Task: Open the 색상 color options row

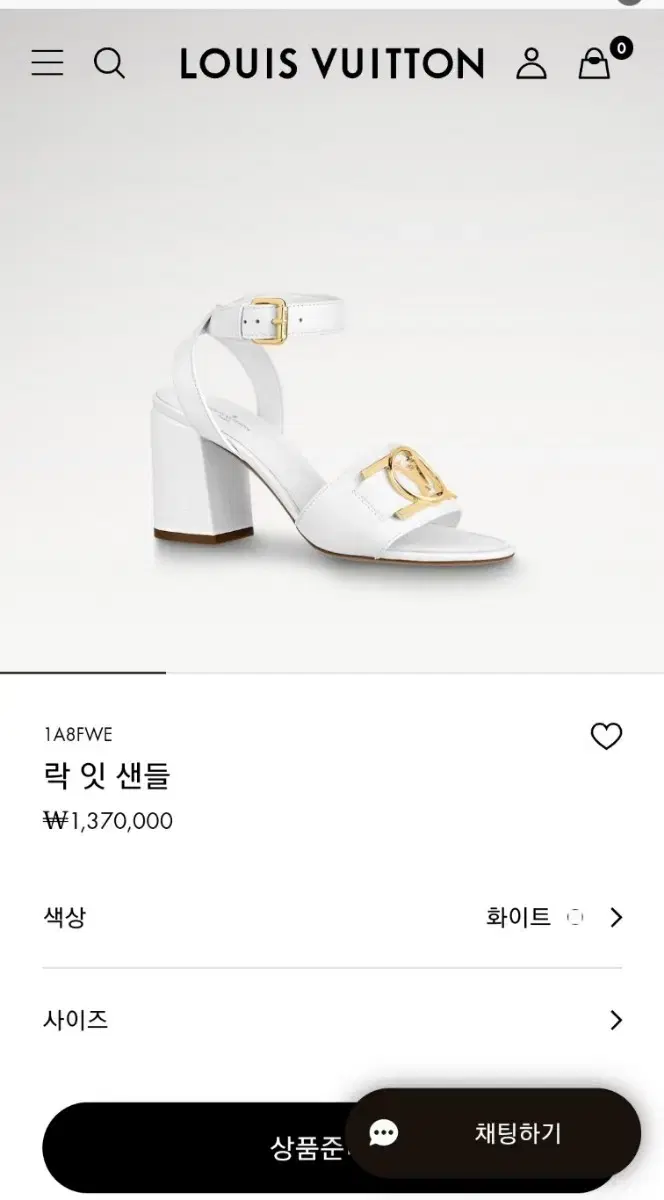Action: click(332, 917)
